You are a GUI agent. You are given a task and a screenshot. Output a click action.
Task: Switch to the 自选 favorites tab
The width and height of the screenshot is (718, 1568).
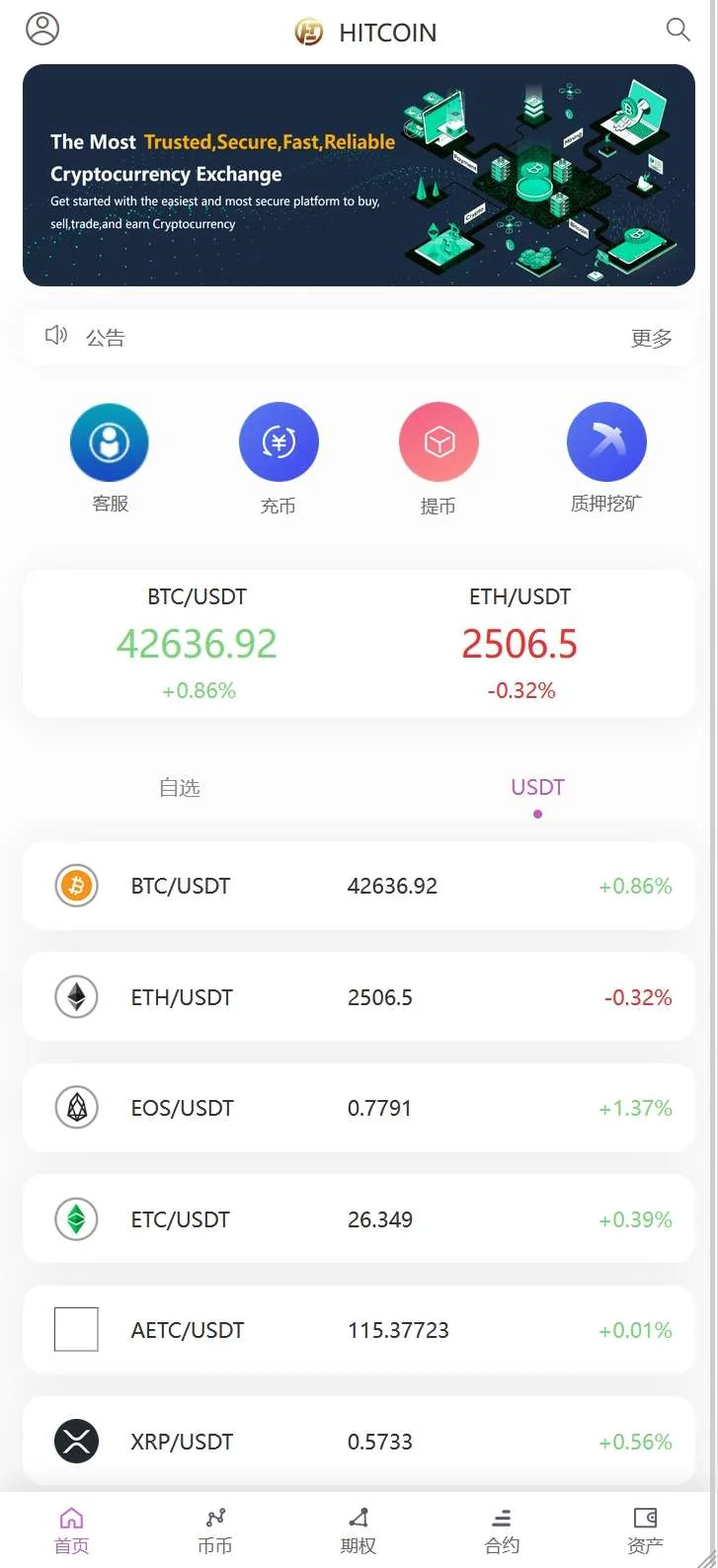[x=180, y=788]
